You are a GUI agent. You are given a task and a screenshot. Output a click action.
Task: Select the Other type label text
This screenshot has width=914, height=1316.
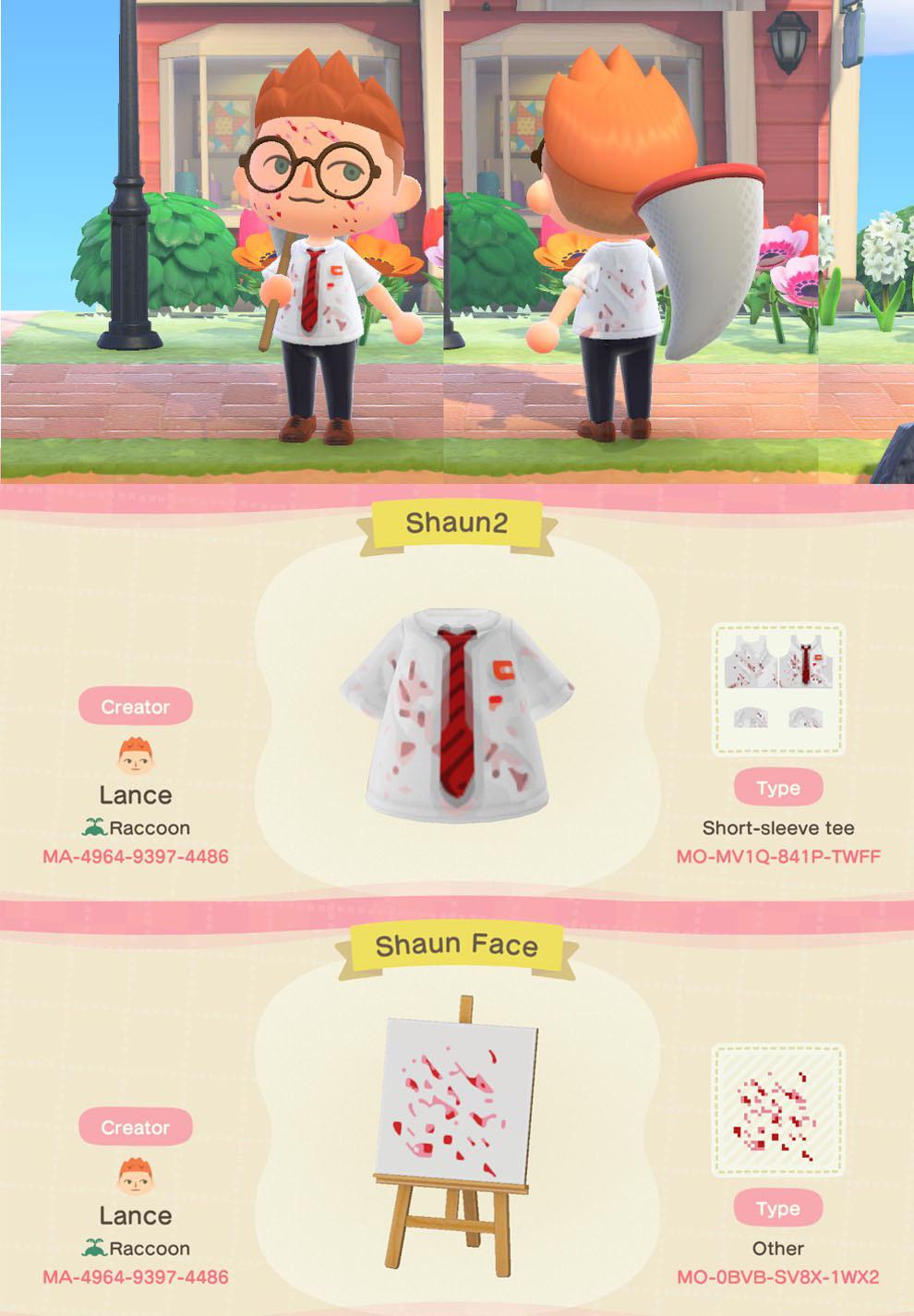pos(778,1248)
